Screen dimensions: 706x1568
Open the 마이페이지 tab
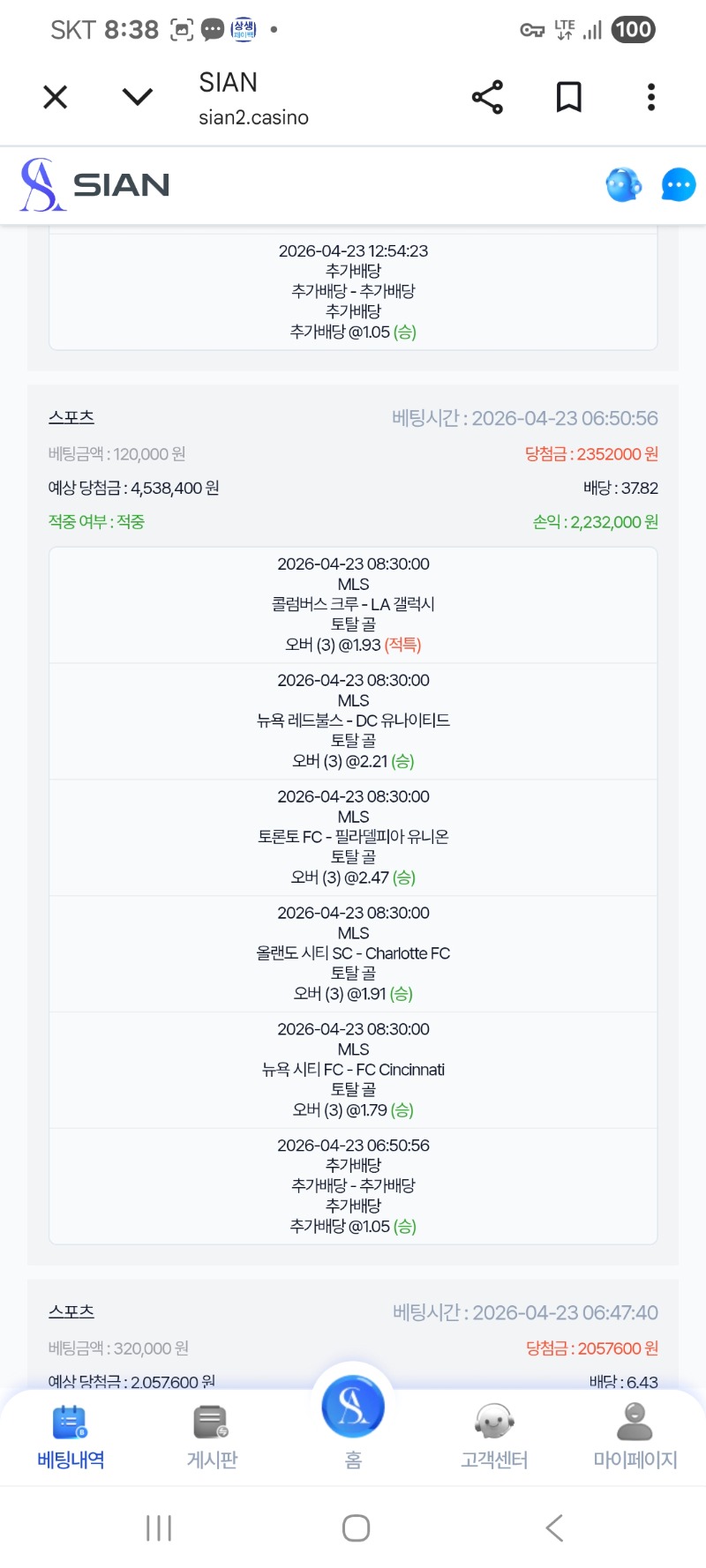coord(635,1437)
